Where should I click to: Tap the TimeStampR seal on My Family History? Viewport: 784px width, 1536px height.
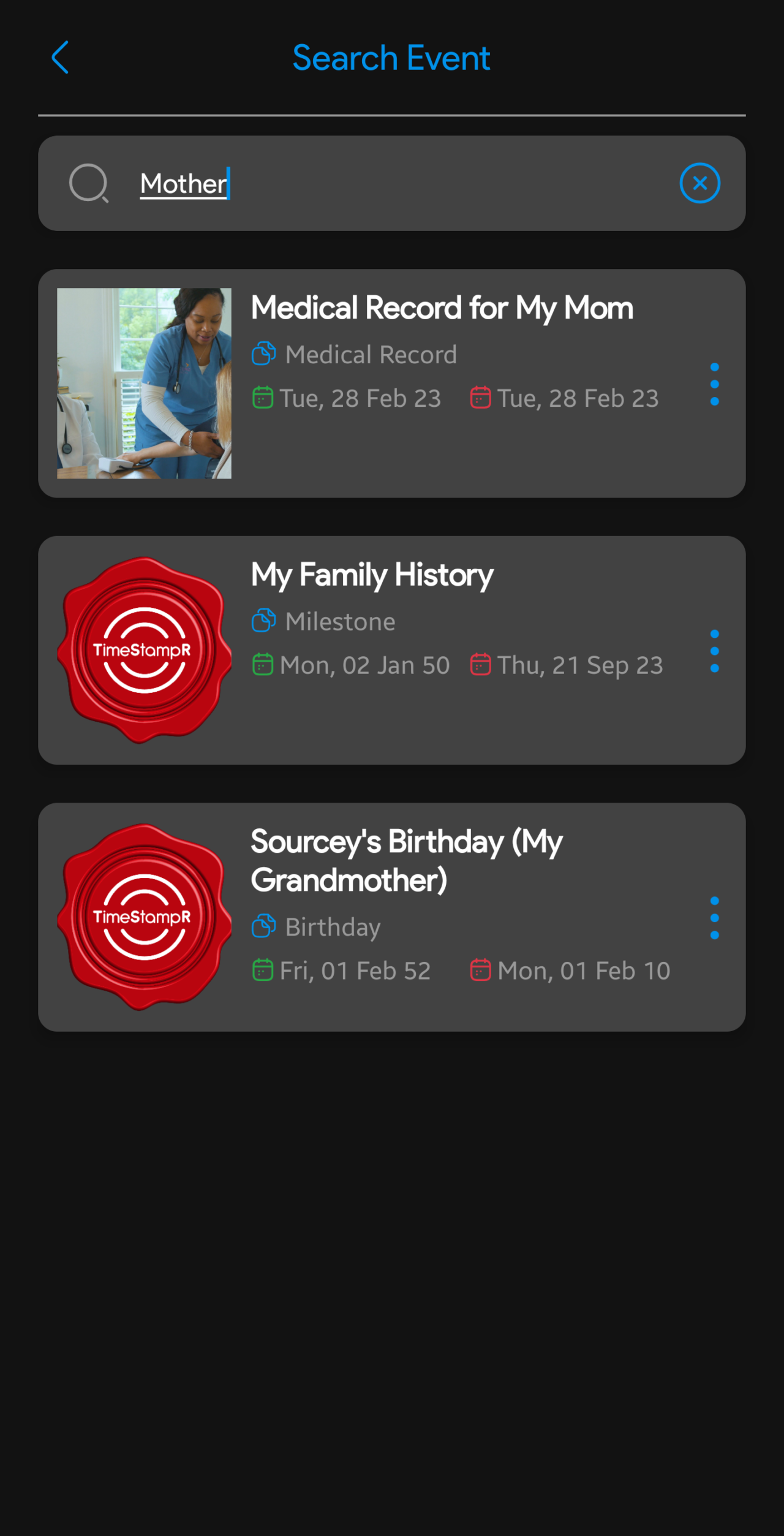144,651
